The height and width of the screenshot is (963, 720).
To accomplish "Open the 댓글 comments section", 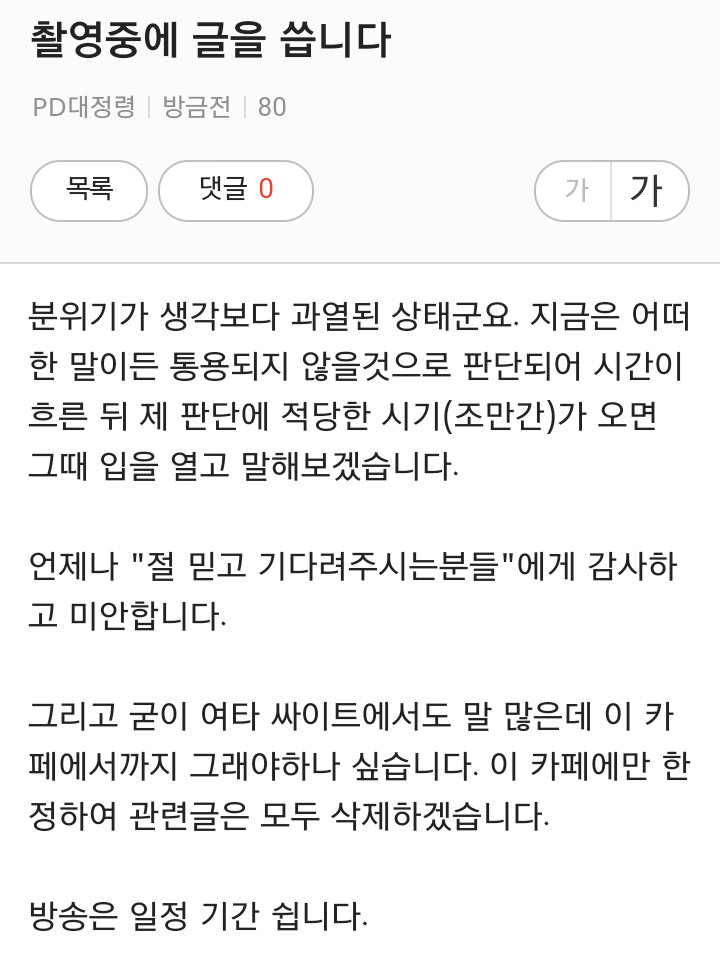I will (x=236, y=190).
